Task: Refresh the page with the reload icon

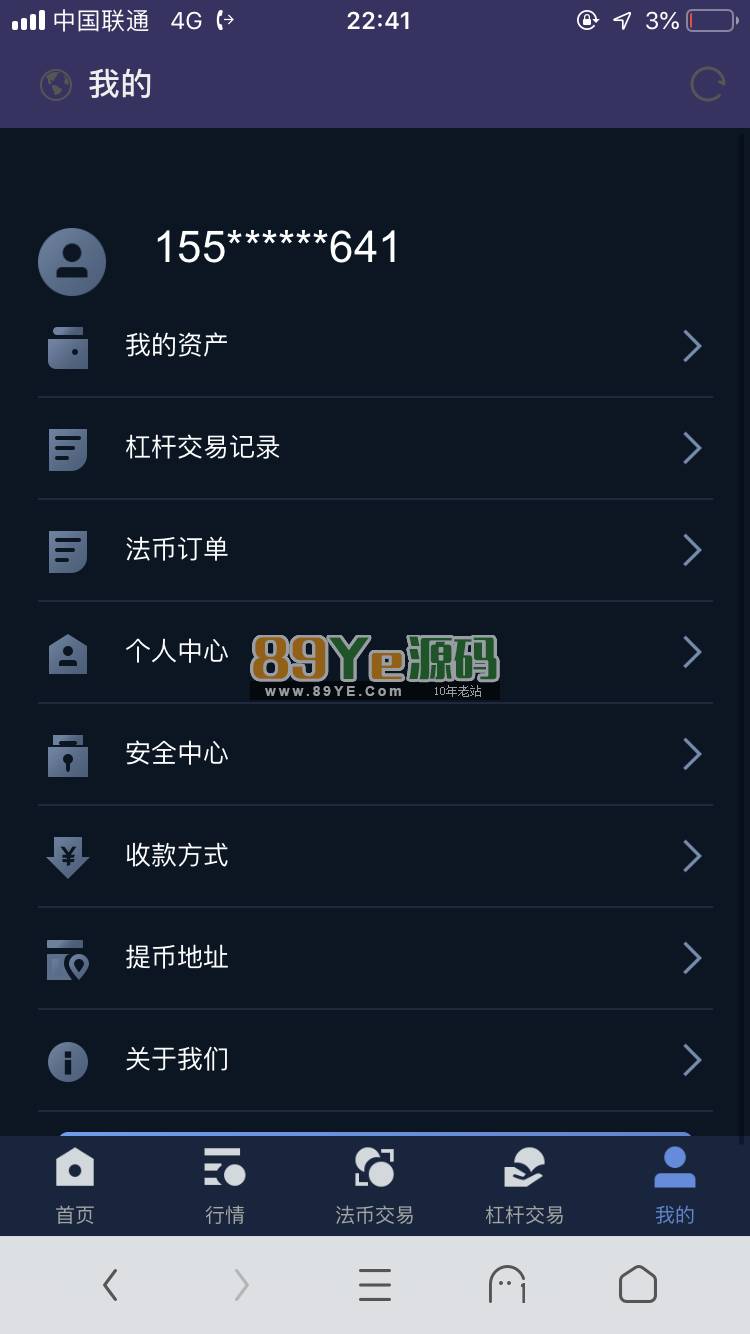Action: click(707, 85)
